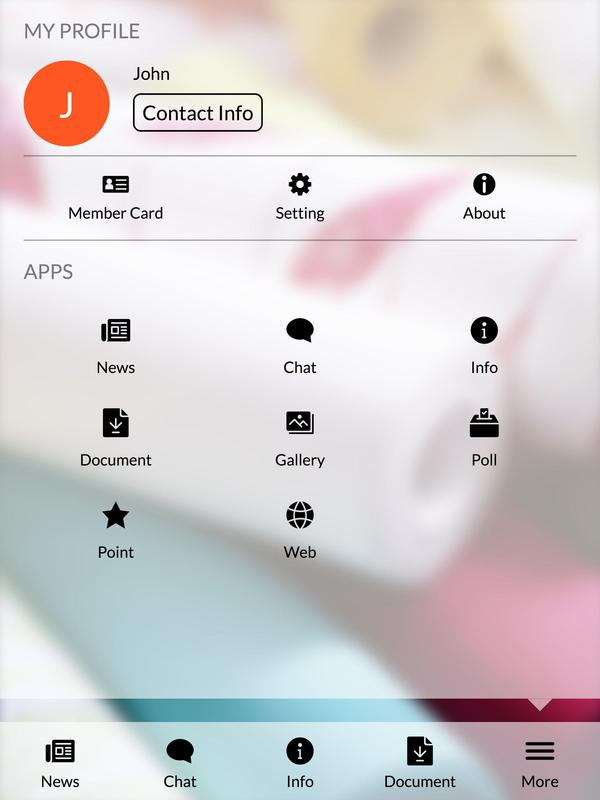
Task: Switch to the Info tab in bottom bar
Action: [x=300, y=763]
